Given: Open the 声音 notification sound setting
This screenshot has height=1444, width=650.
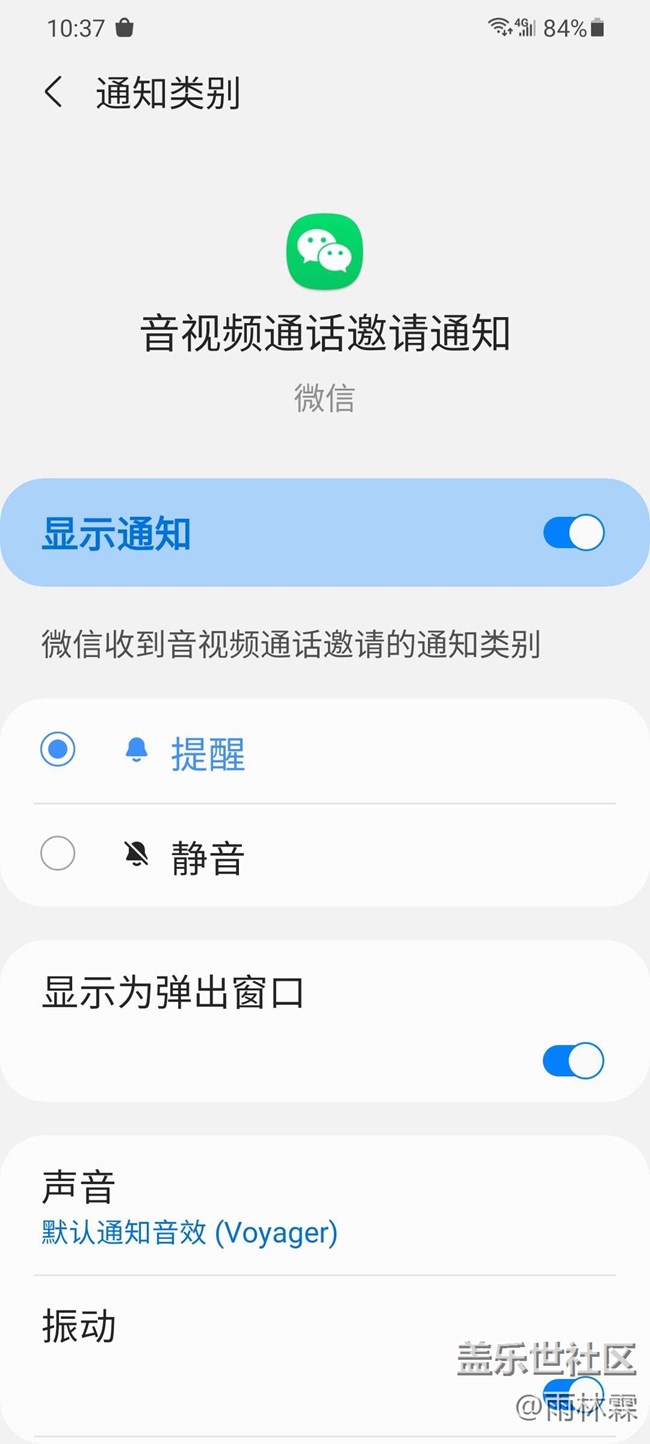Looking at the screenshot, I should click(x=190, y=1208).
